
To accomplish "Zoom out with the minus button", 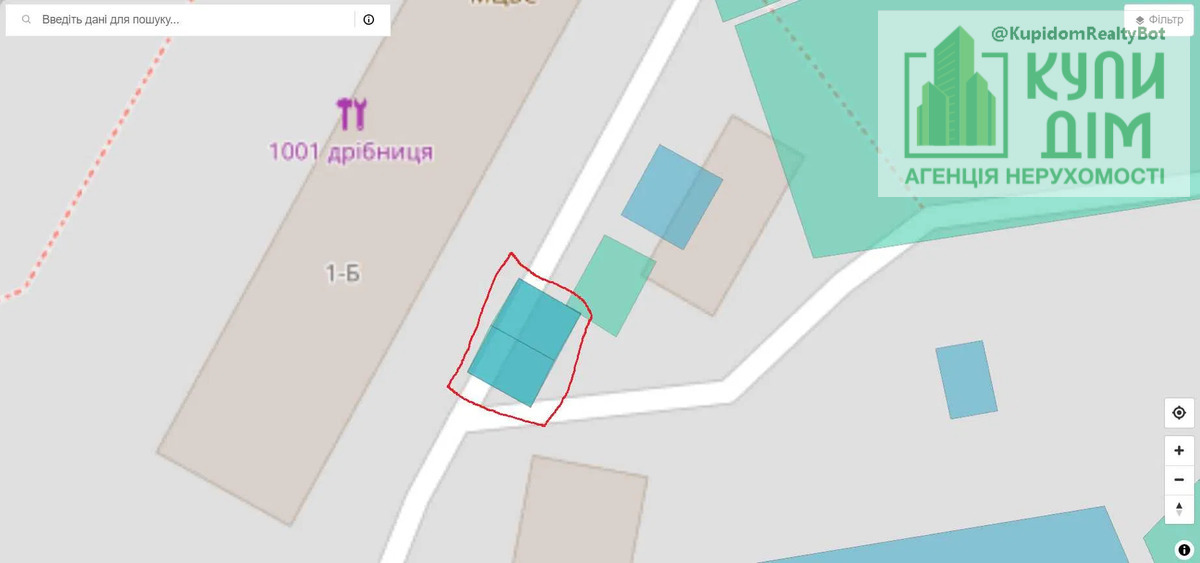I will [1179, 480].
